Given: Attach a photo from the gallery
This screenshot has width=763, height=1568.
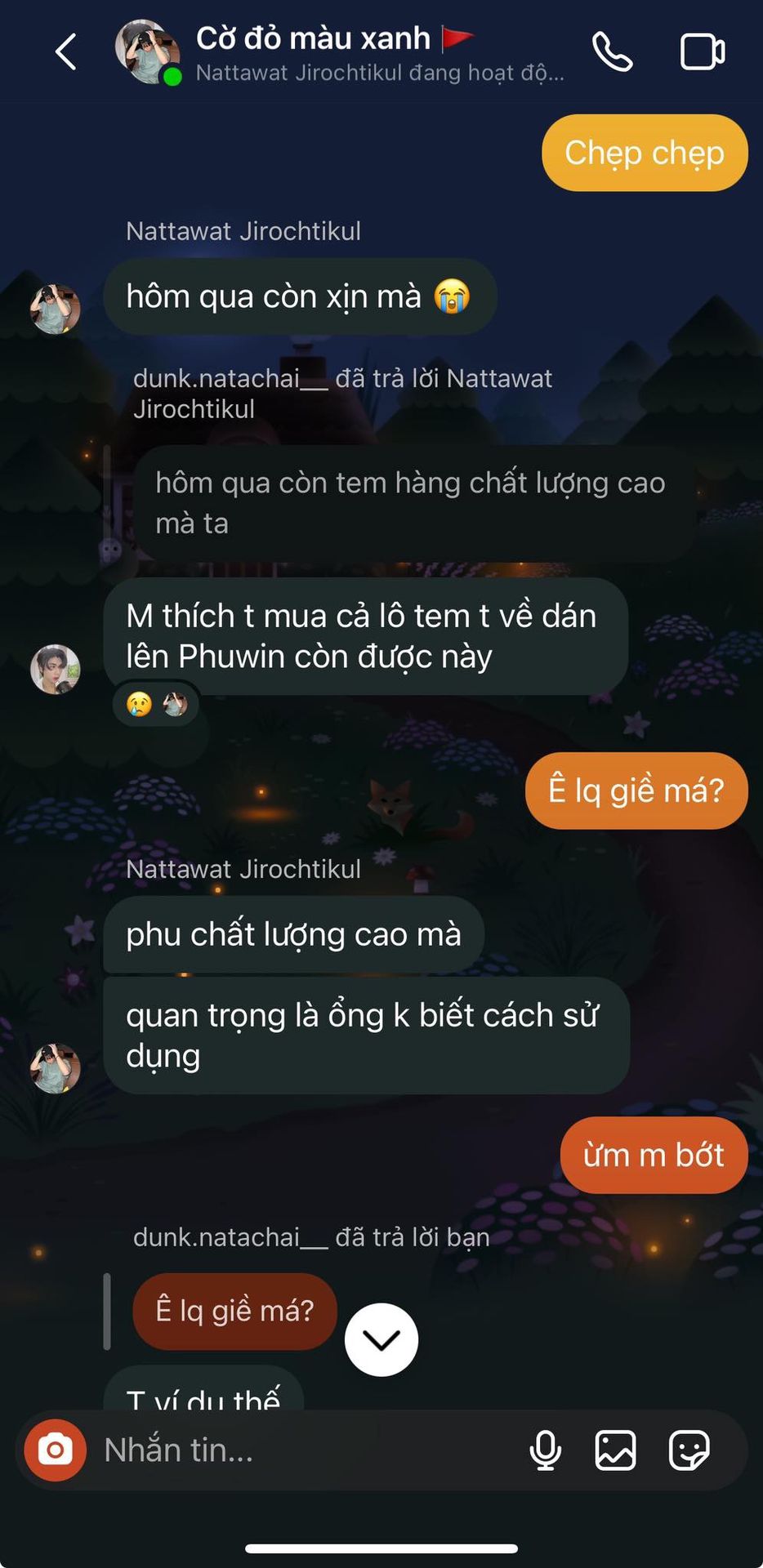Looking at the screenshot, I should (x=615, y=1450).
